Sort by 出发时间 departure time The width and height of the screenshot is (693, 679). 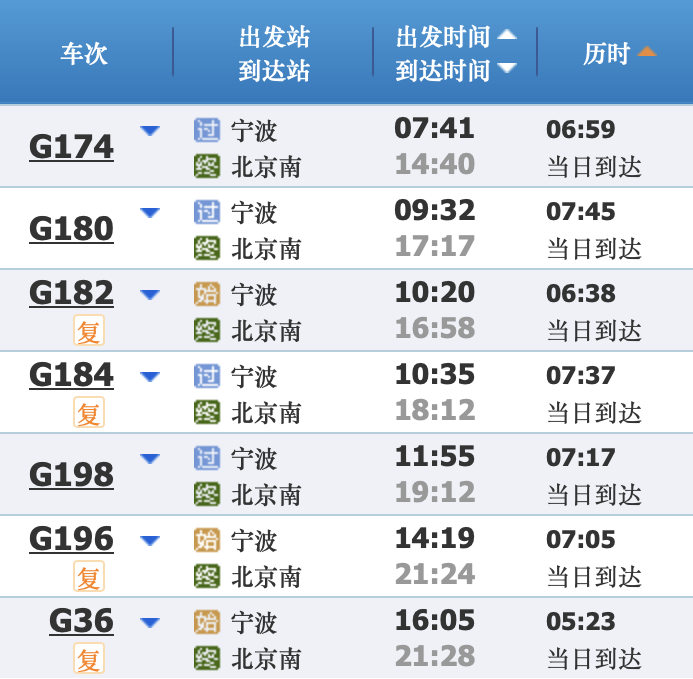point(455,37)
